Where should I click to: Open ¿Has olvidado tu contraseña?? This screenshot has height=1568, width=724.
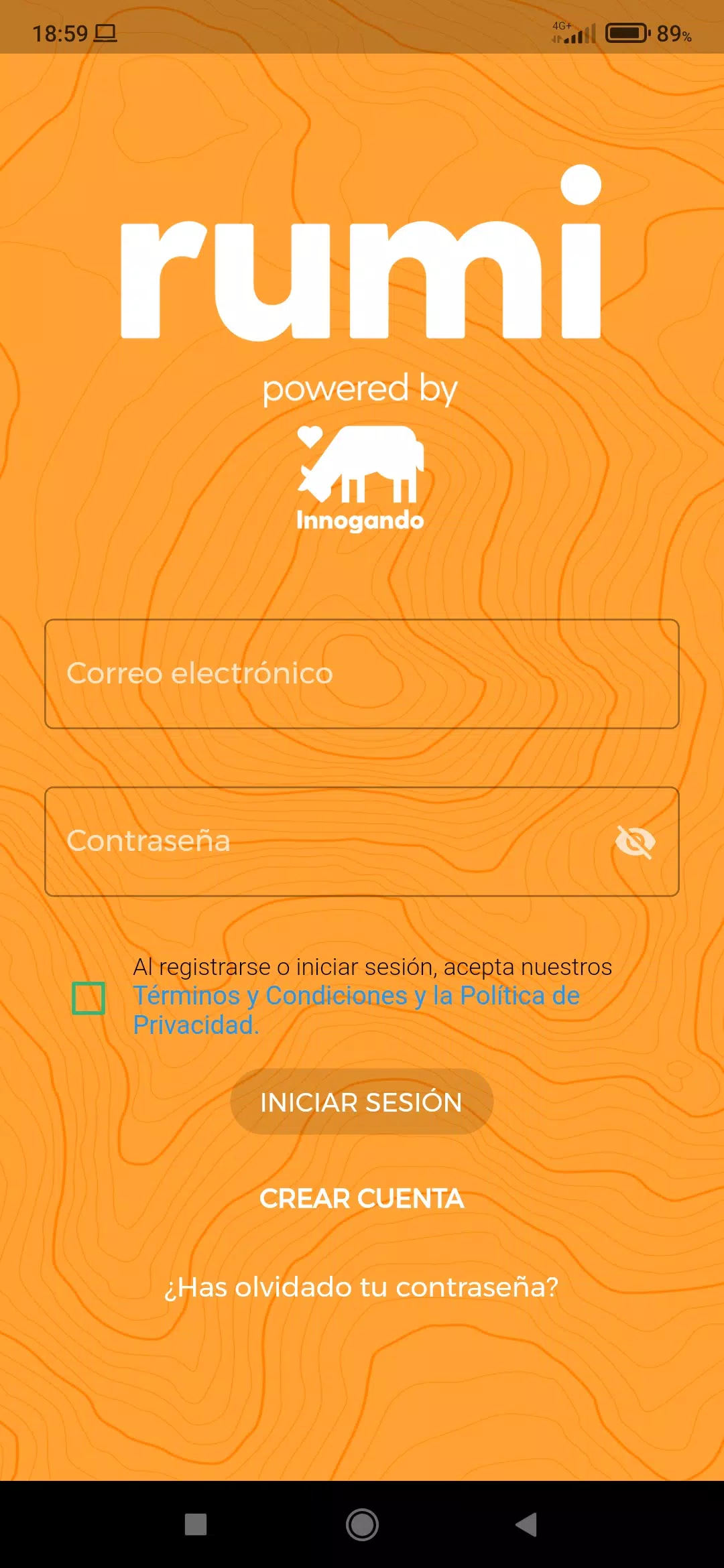[362, 1287]
